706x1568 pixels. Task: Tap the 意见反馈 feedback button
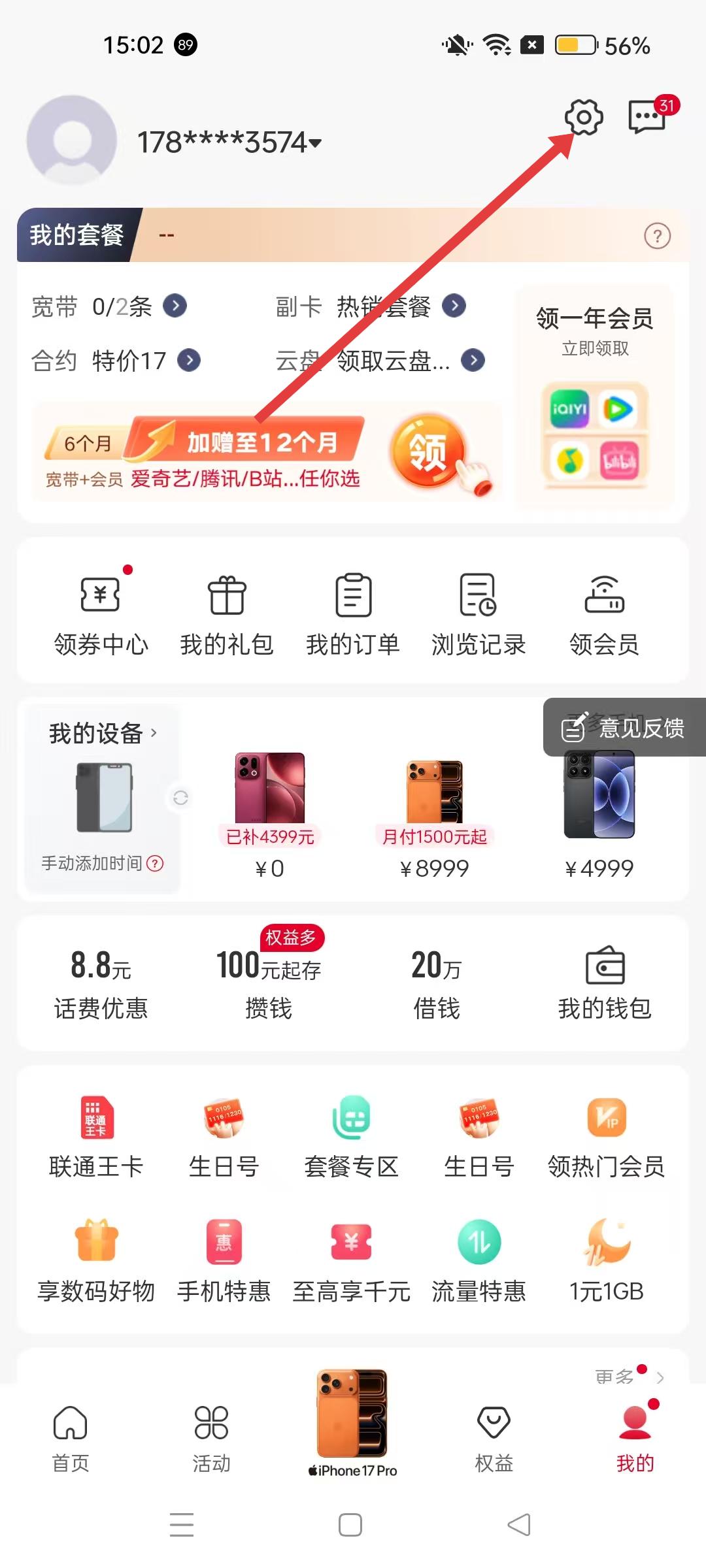pyautogui.click(x=624, y=728)
